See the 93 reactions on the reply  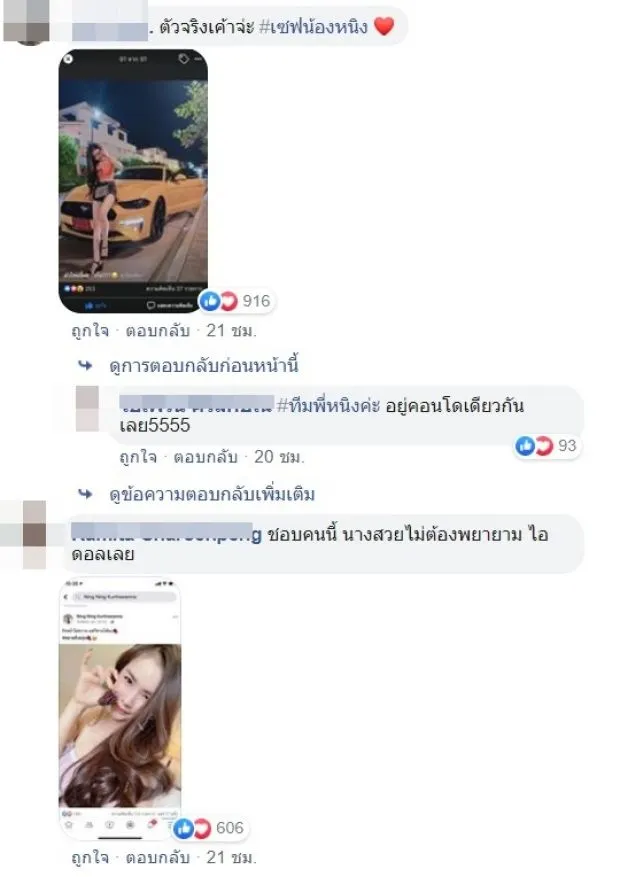pyautogui.click(x=548, y=446)
